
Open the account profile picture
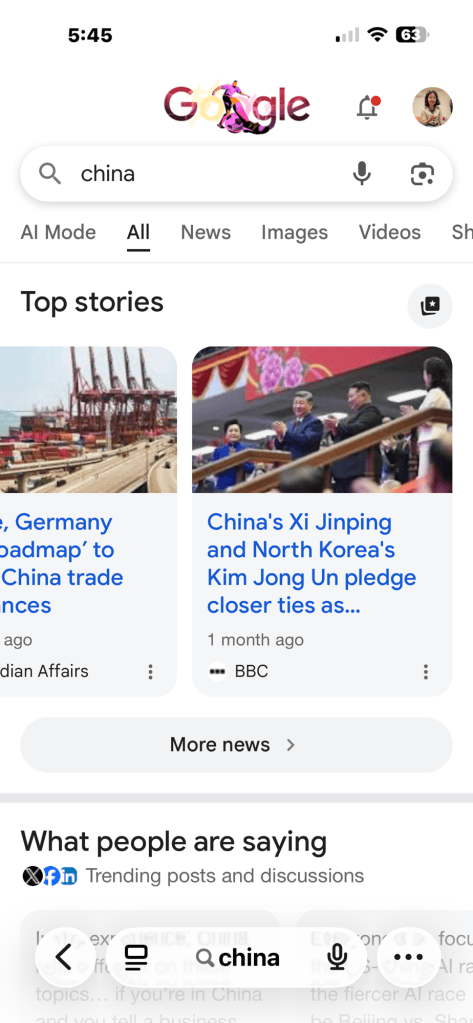tap(433, 107)
